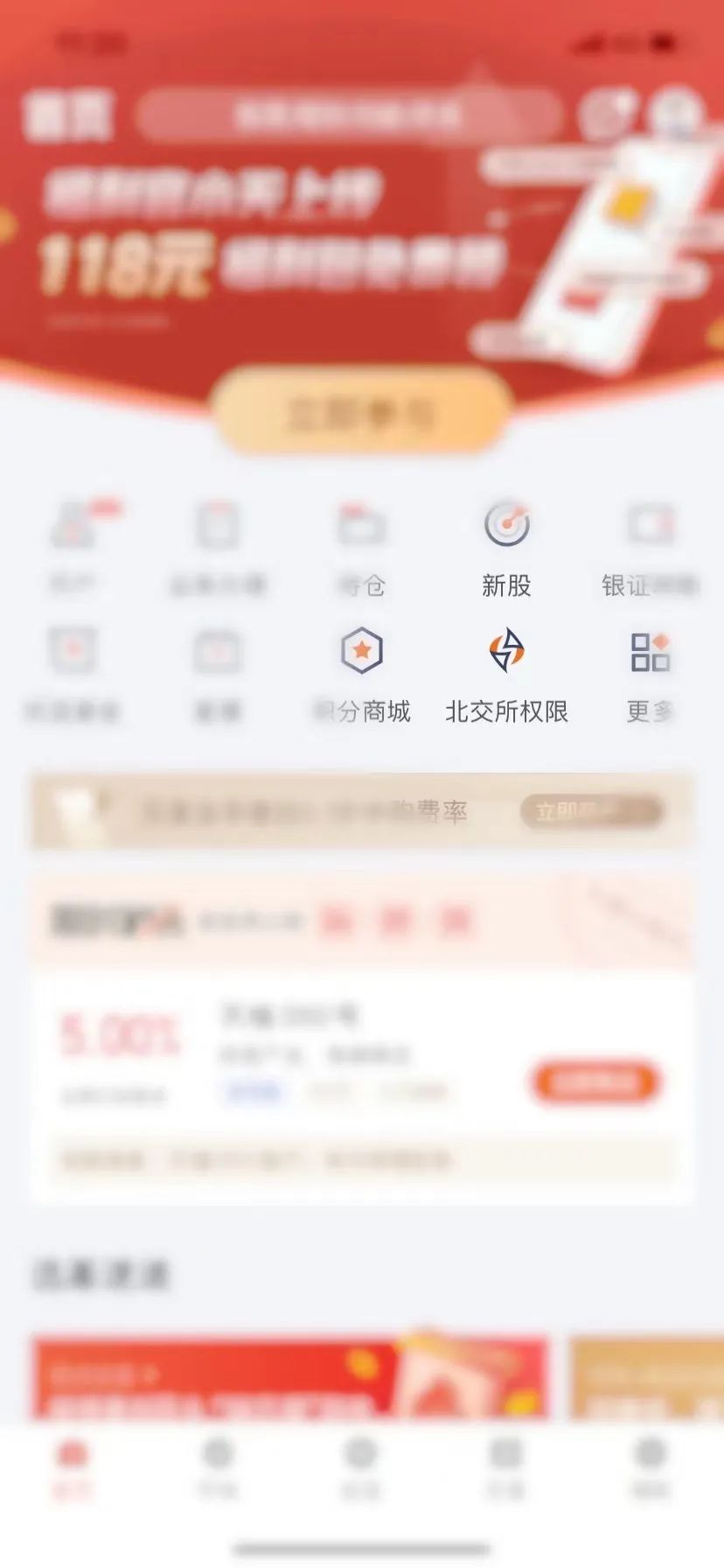Tap the golden 立即参与 banner button

click(x=361, y=412)
